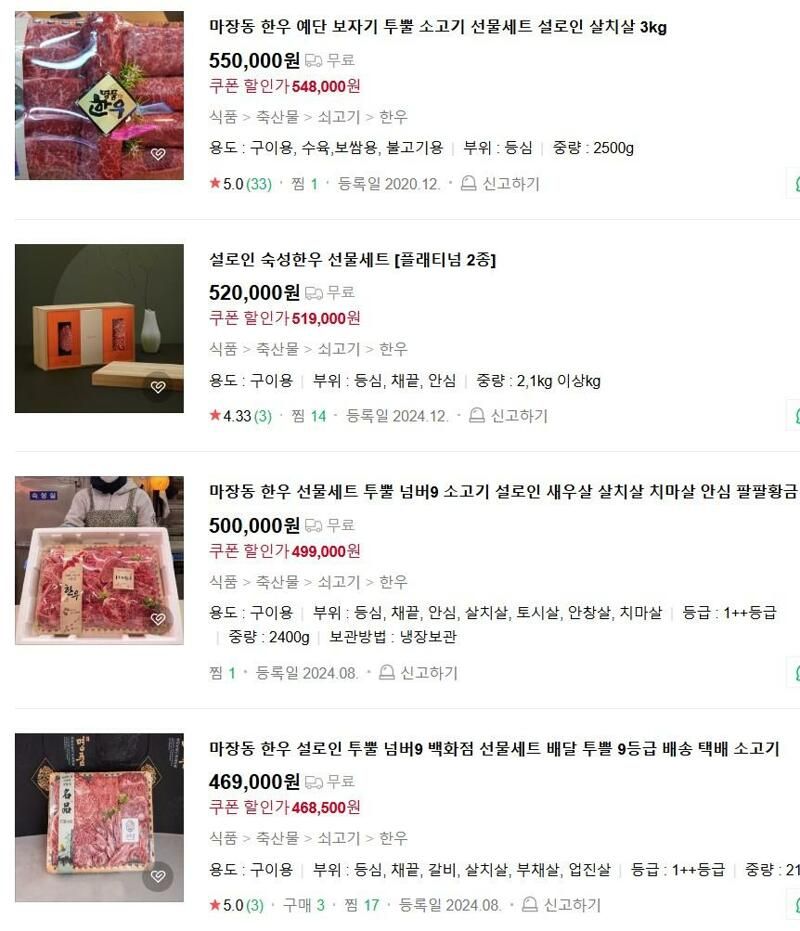Image resolution: width=800 pixels, height=931 pixels.
Task: Report the 520,000원 listing with 신고하기
Action: point(508,416)
